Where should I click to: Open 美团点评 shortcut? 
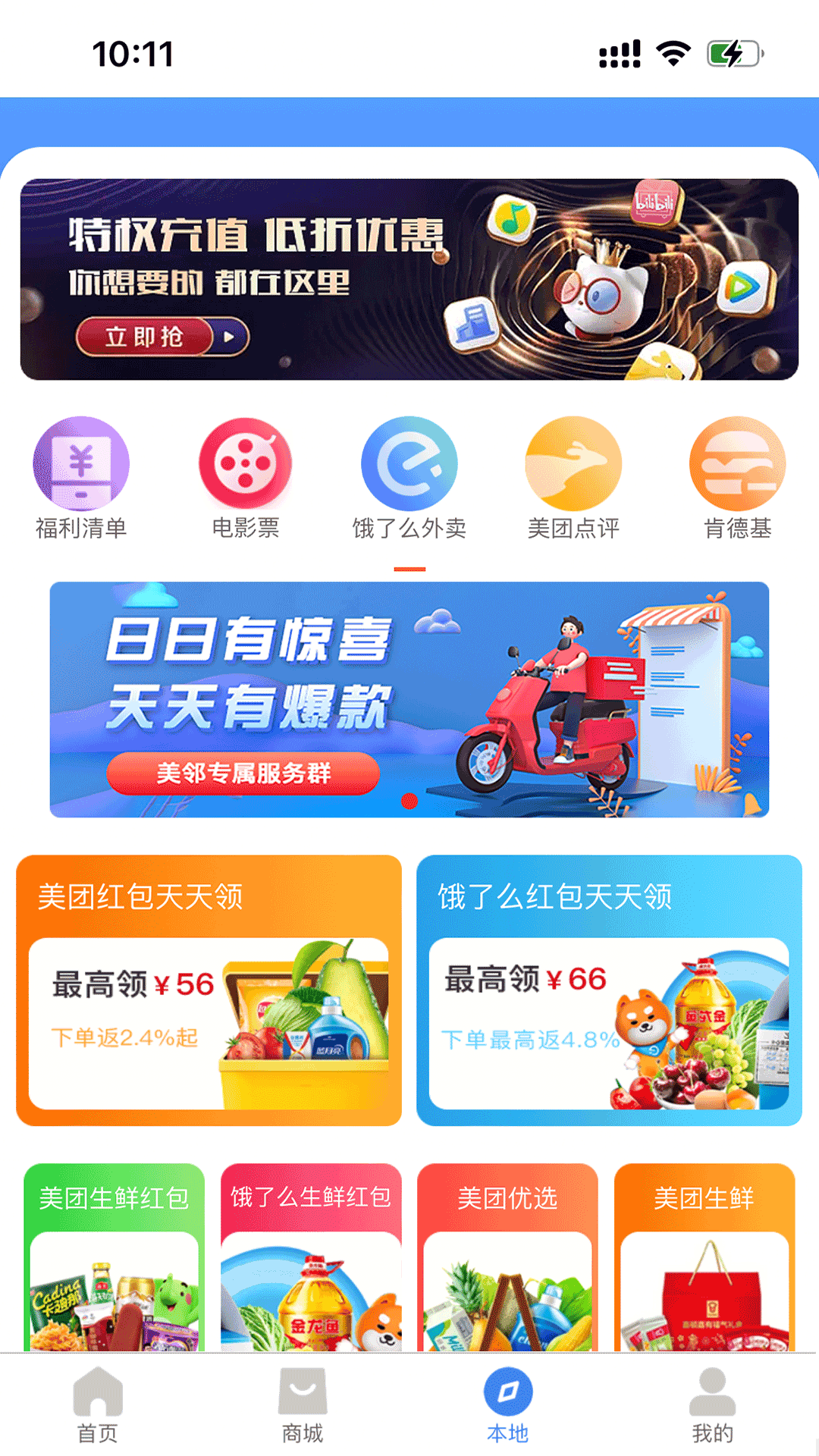click(573, 478)
